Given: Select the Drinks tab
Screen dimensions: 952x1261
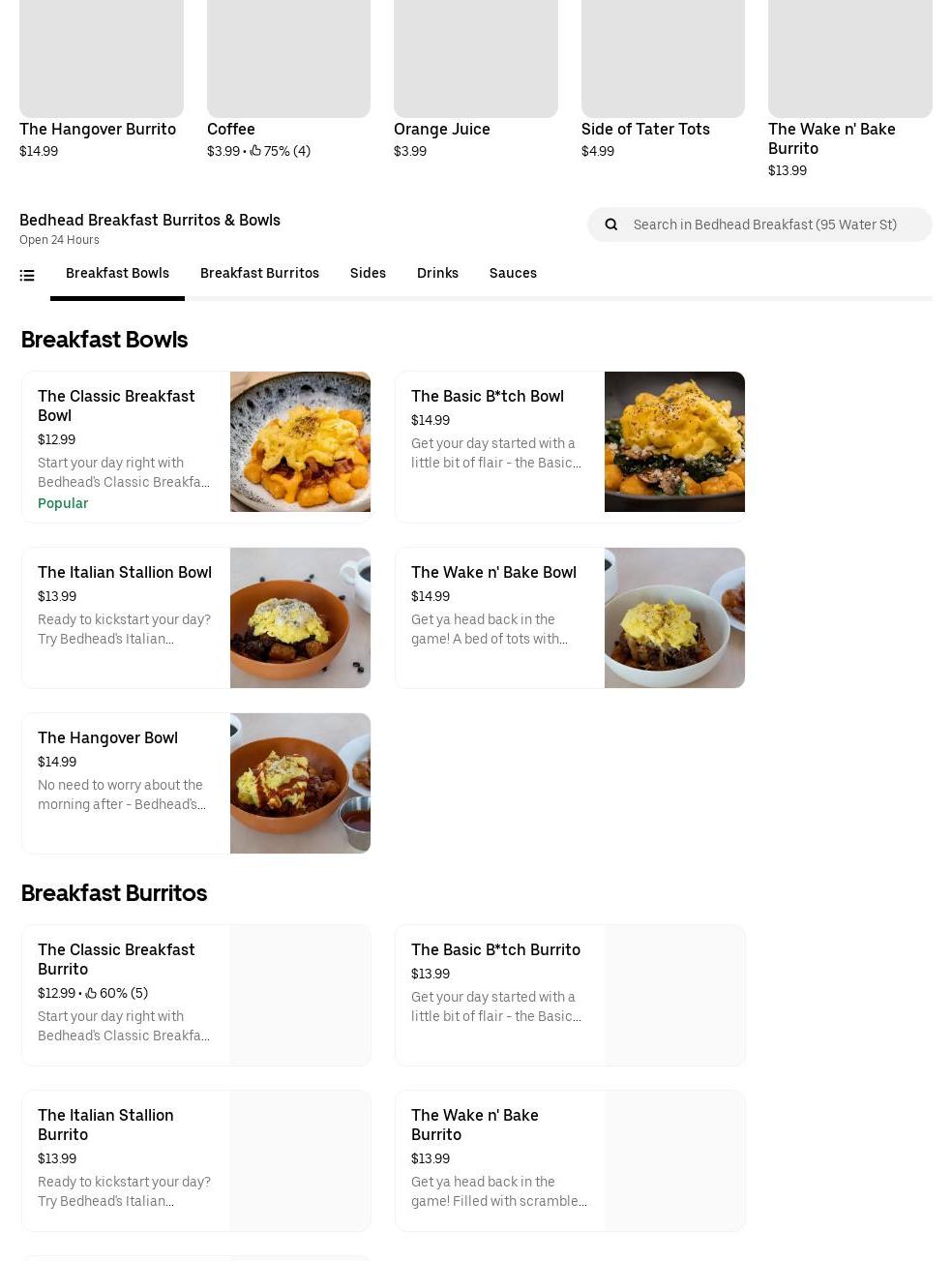Looking at the screenshot, I should [x=437, y=273].
